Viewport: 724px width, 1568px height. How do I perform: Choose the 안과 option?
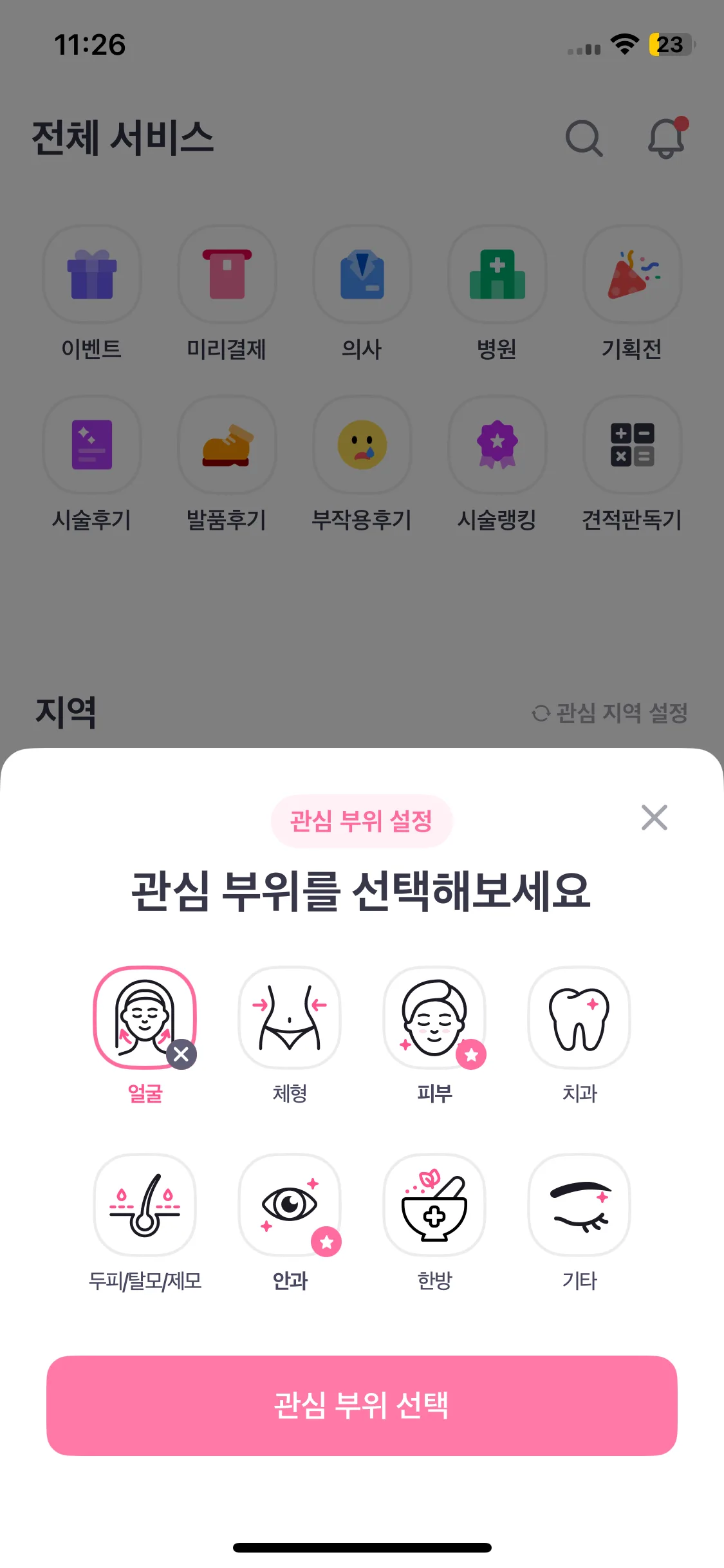[x=290, y=1205]
